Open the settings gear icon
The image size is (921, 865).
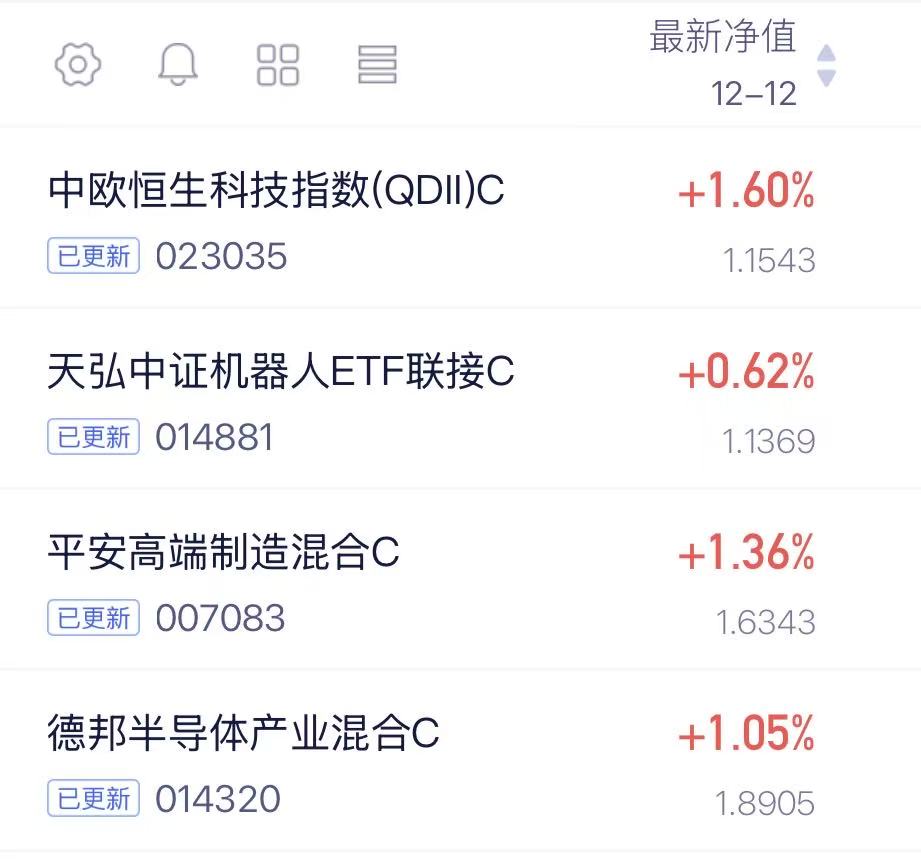pos(78,65)
